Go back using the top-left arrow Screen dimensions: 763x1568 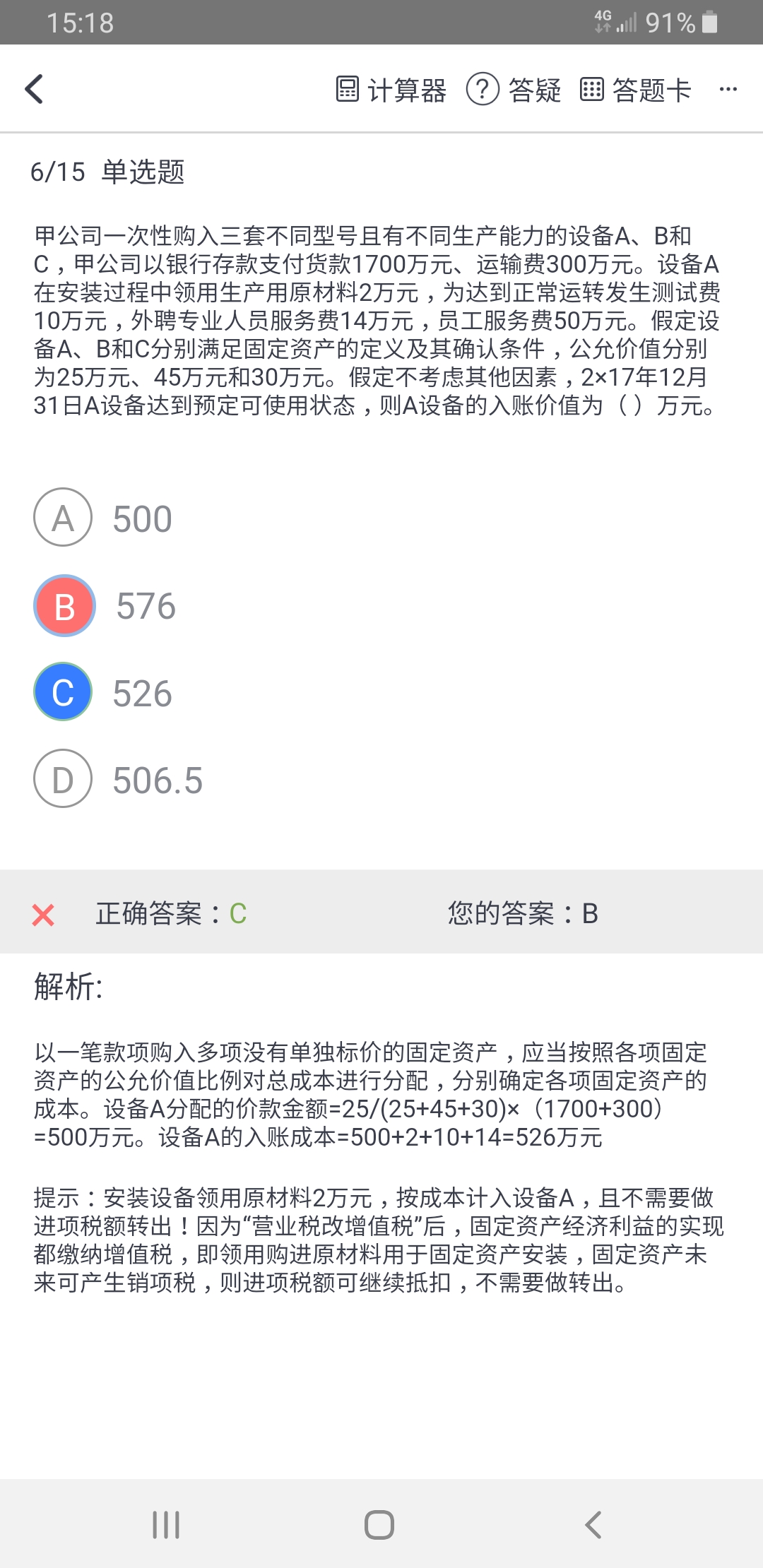(34, 90)
